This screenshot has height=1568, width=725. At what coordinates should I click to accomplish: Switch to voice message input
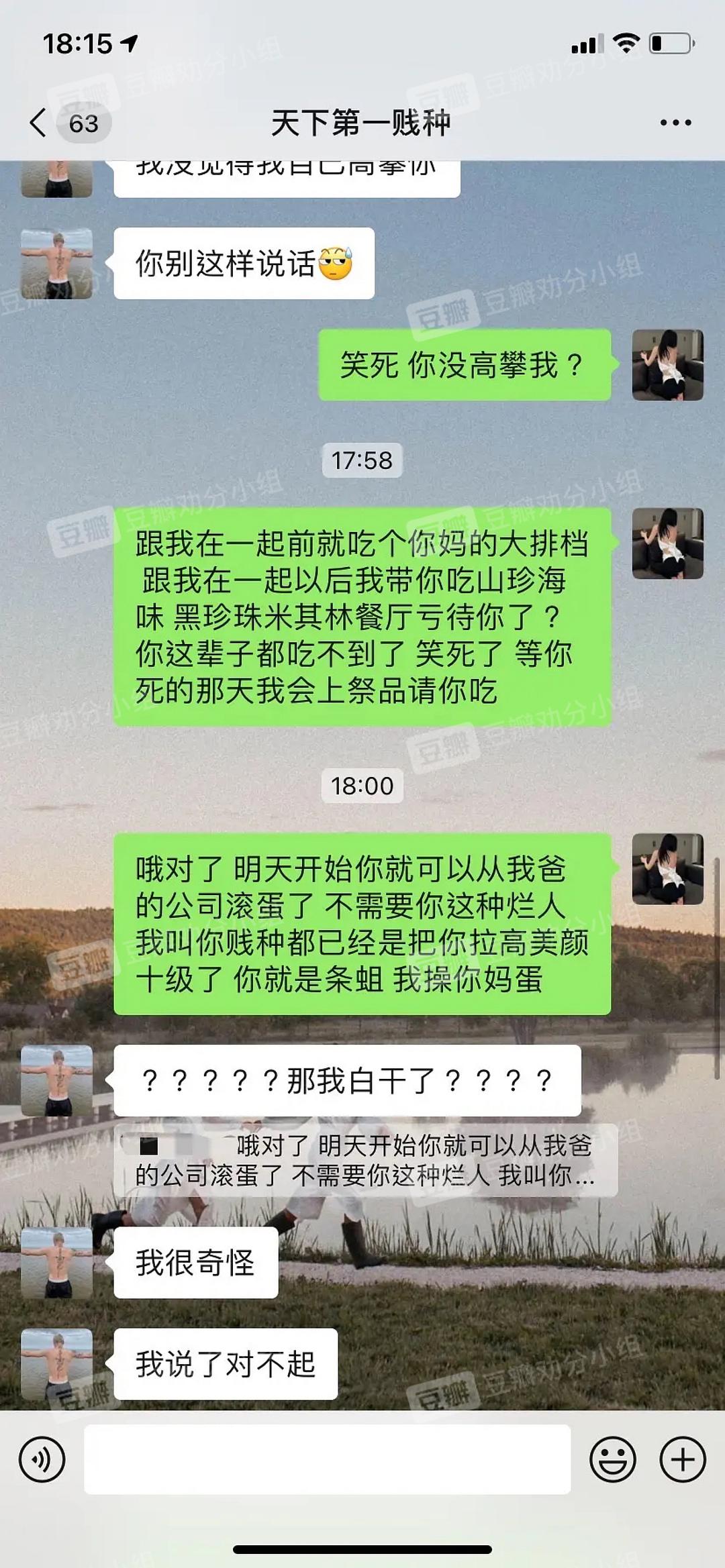point(42,1459)
